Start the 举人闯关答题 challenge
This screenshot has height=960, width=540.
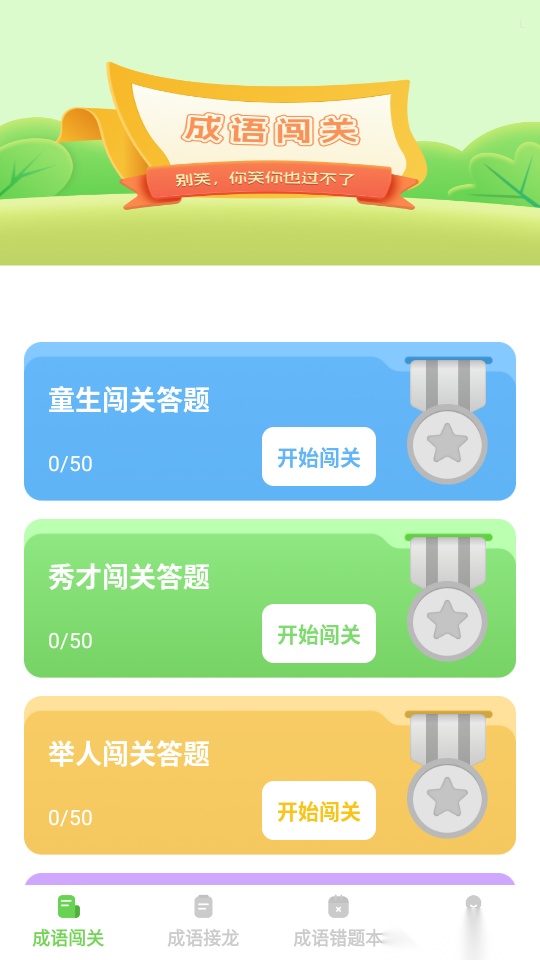tap(319, 811)
